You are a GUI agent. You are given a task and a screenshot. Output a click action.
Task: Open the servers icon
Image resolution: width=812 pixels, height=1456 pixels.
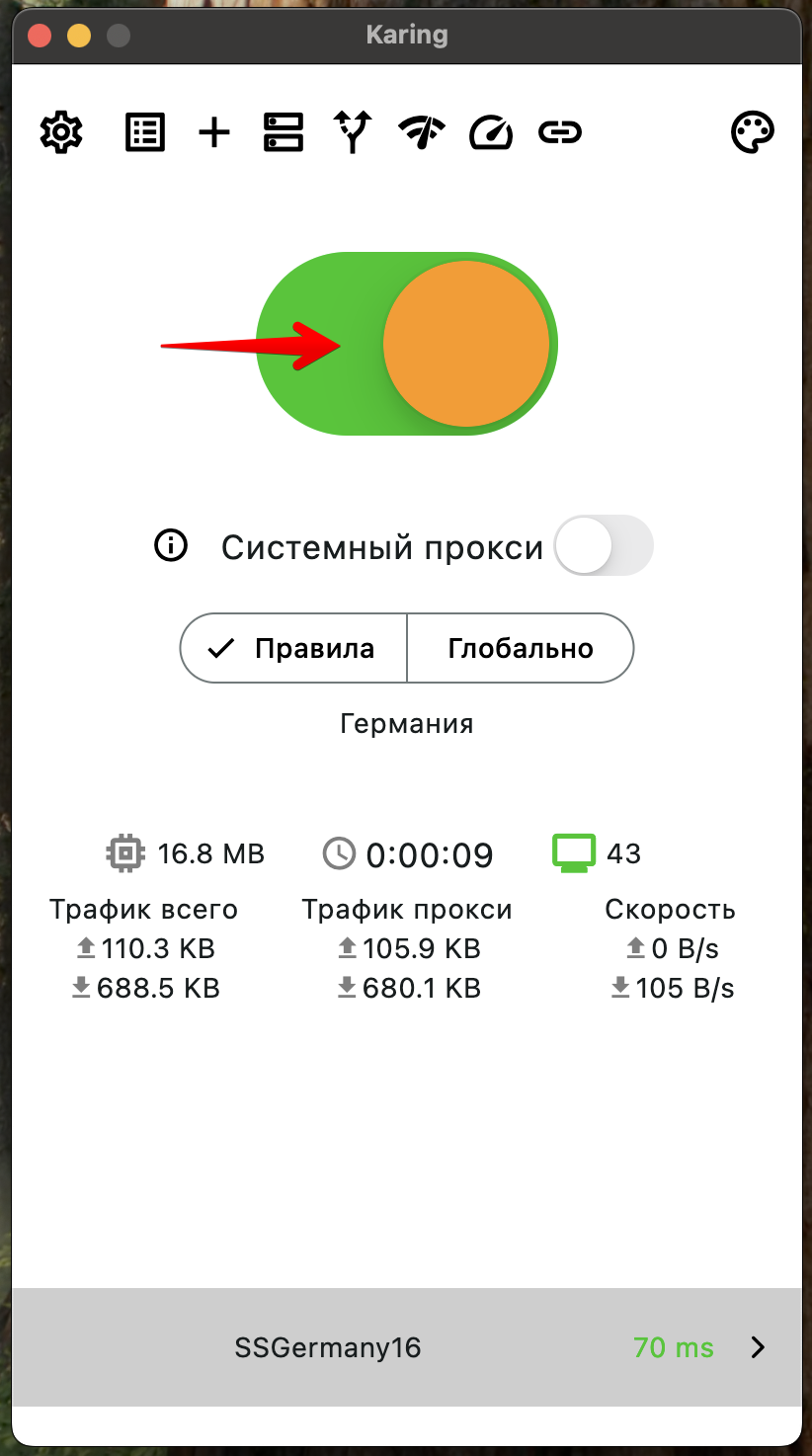[284, 132]
